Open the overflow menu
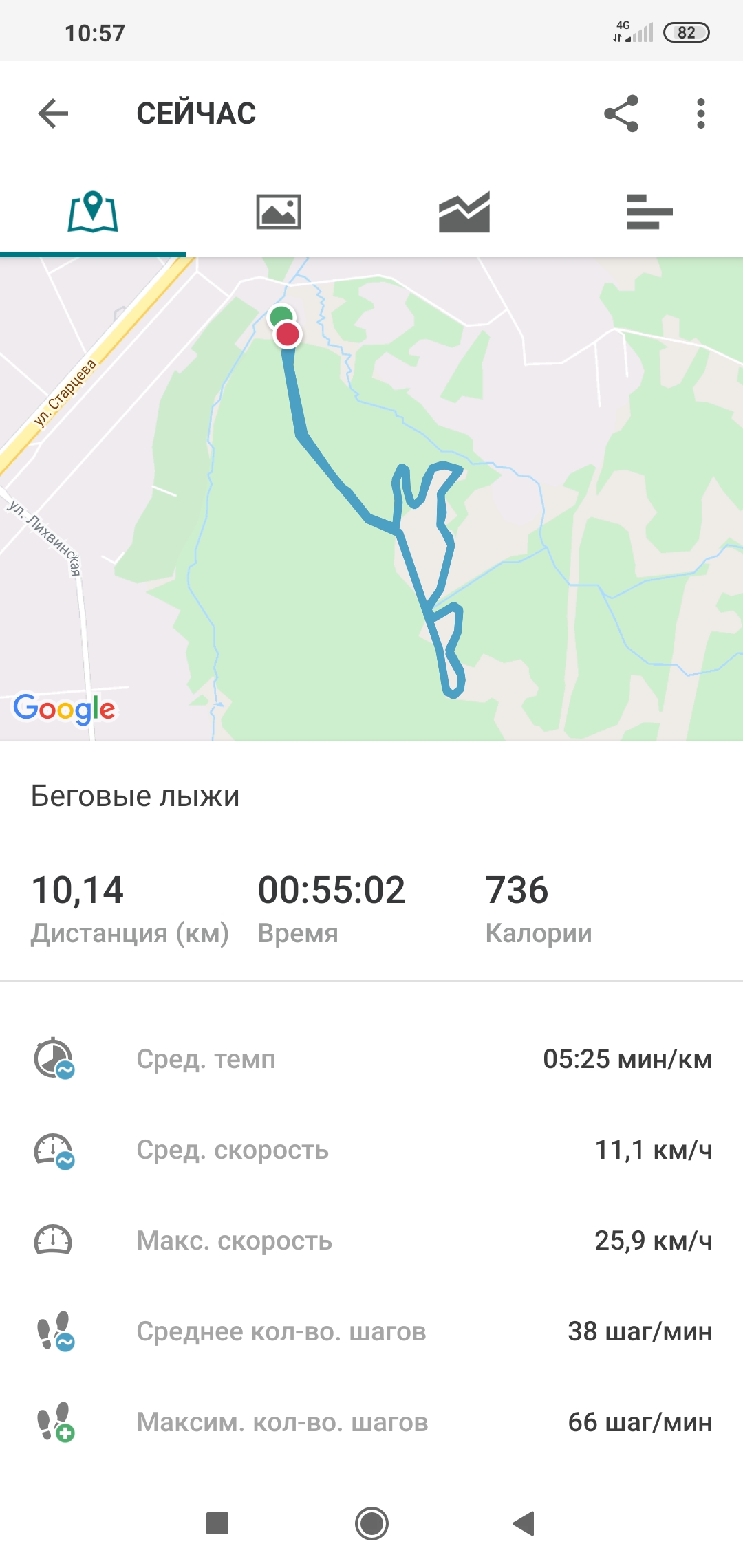The height and width of the screenshot is (1568, 743). point(700,113)
